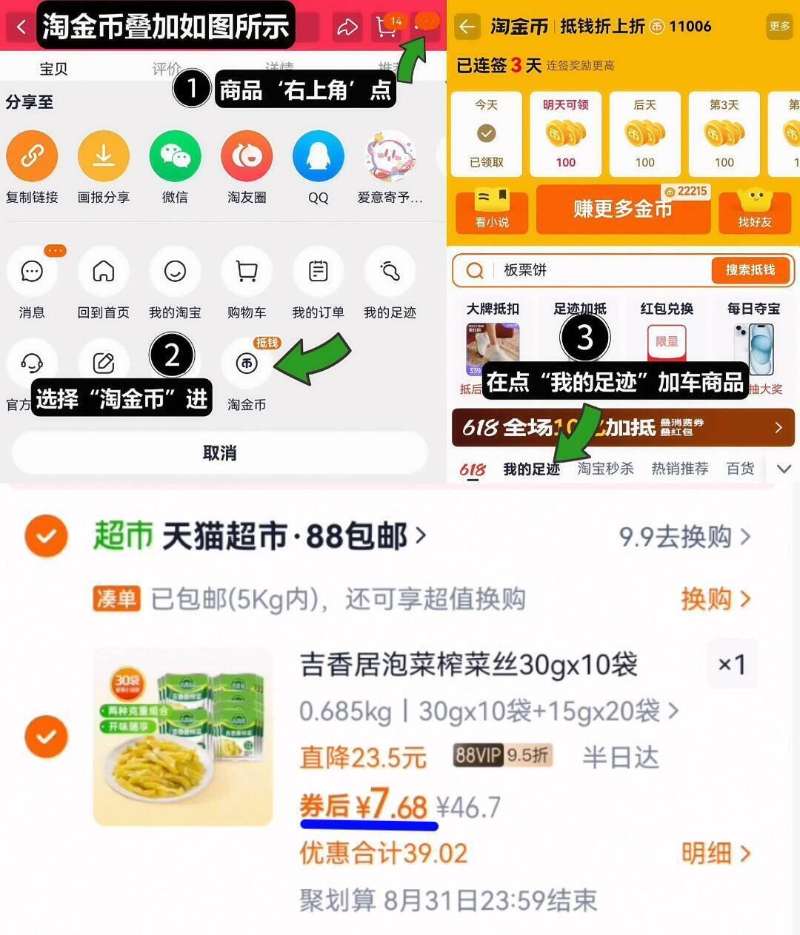Share via the WeChat (微信) icon
This screenshot has width=800, height=935.
pos(174,157)
